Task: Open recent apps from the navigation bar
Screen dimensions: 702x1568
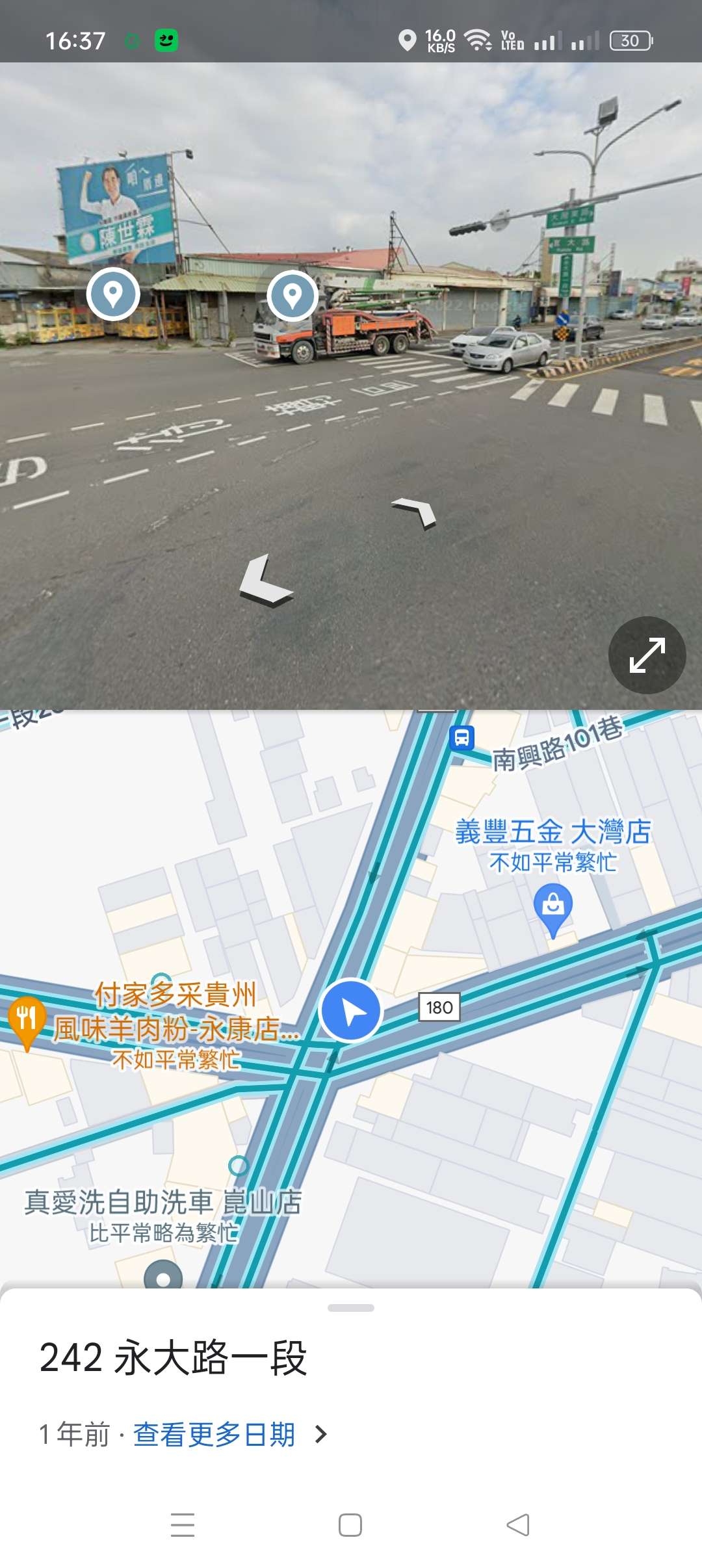Action: (183, 1524)
